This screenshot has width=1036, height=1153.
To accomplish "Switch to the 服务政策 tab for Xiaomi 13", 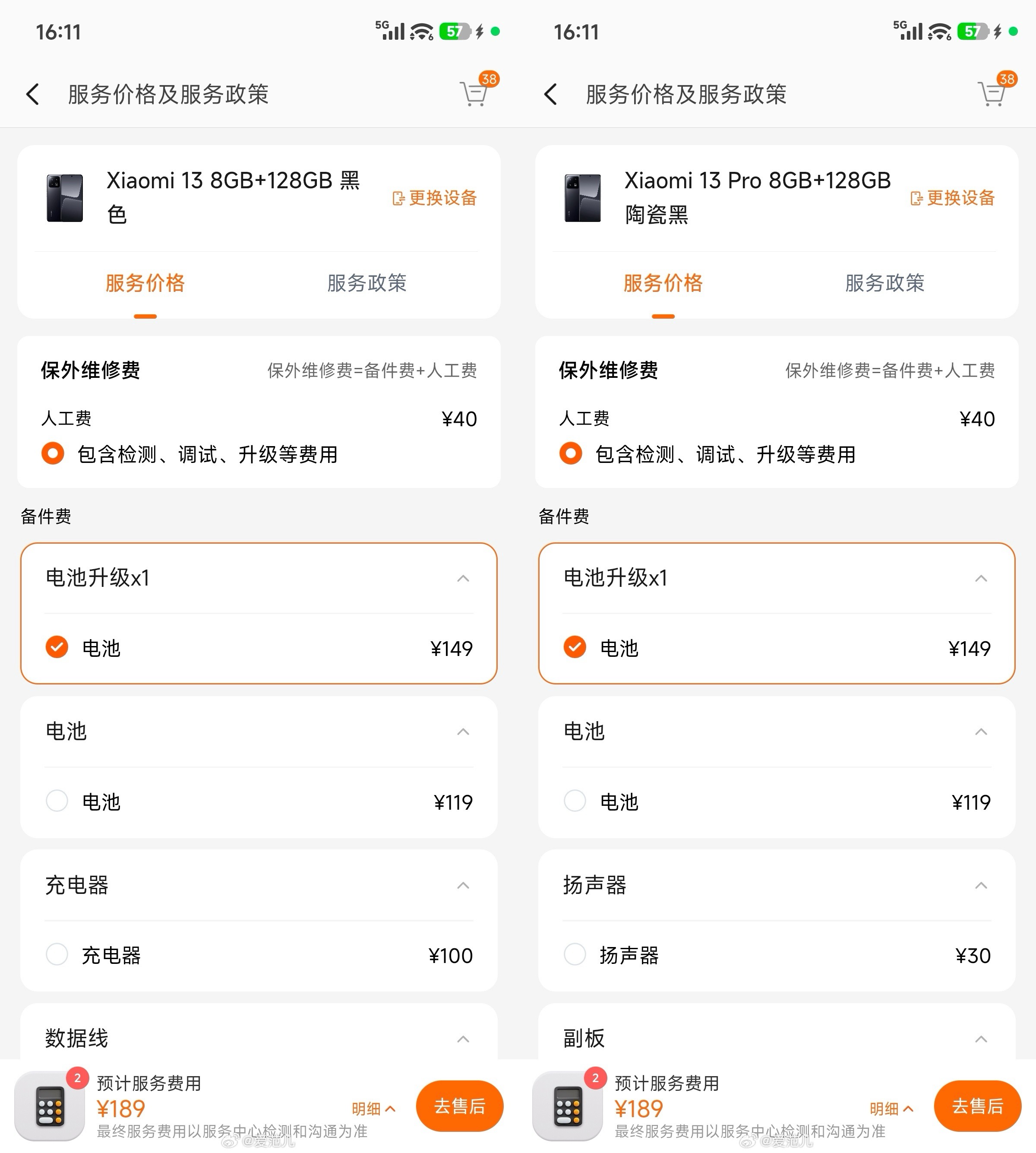I will (x=366, y=284).
